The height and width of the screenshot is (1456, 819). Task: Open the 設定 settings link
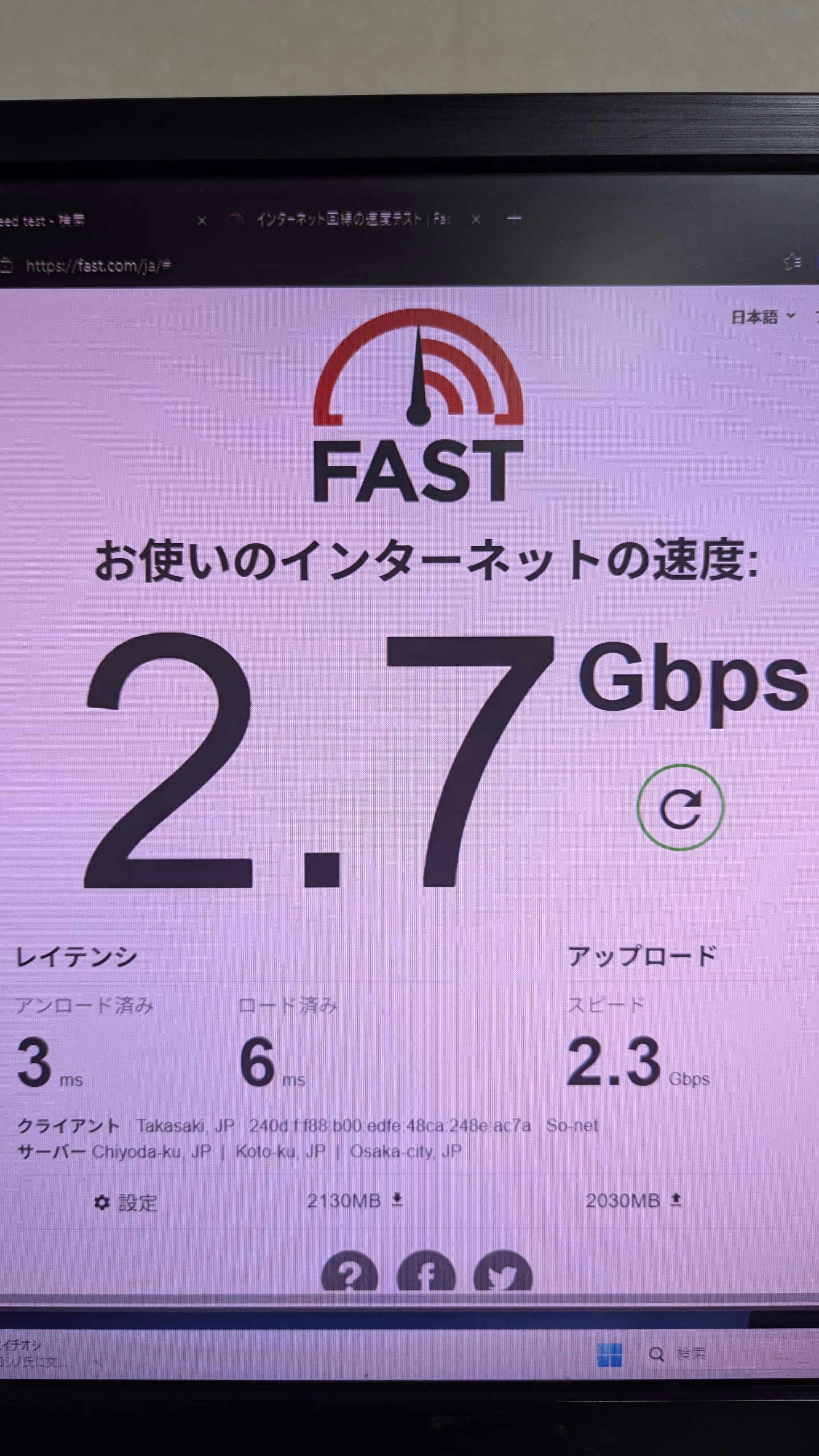click(126, 1203)
